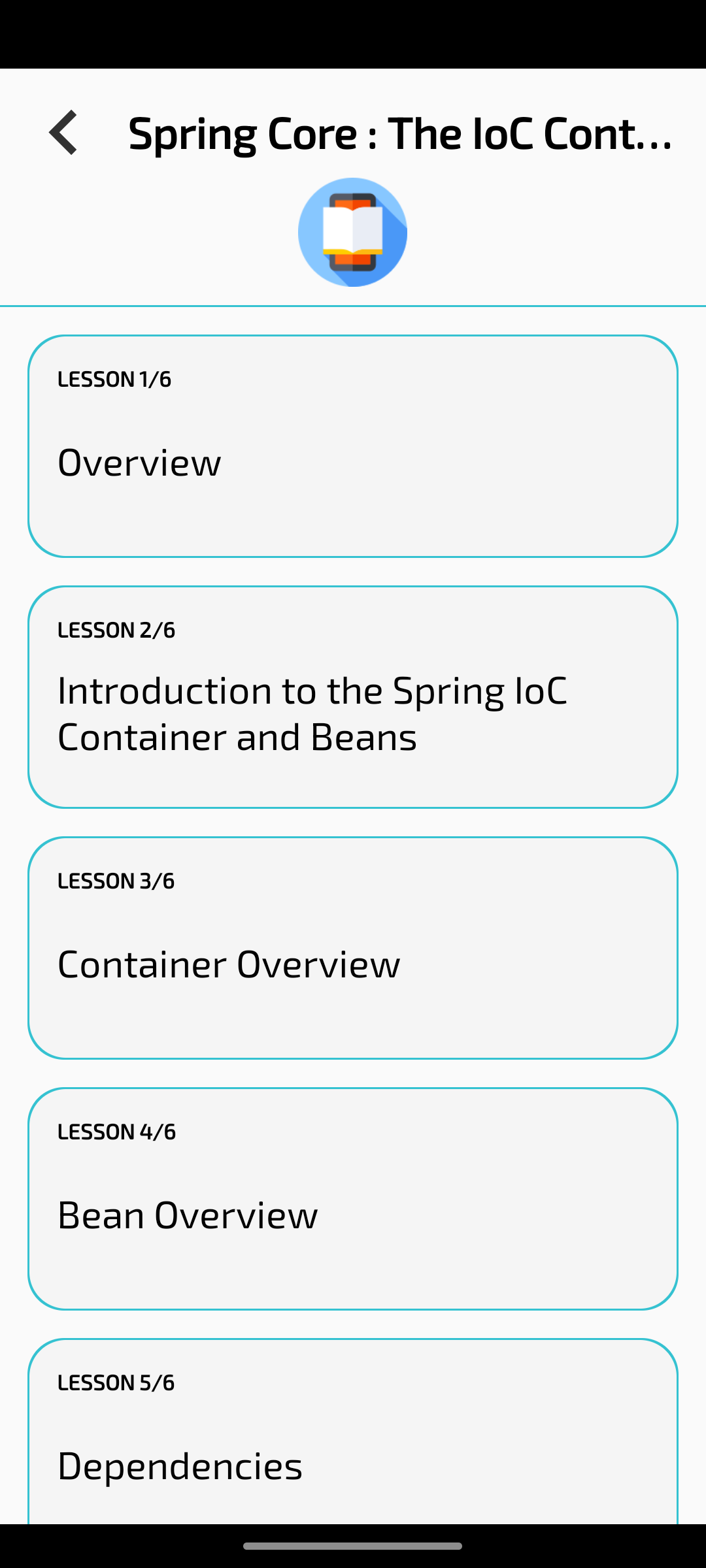Open Introduction to the Spring IoC Container lesson

click(x=353, y=696)
